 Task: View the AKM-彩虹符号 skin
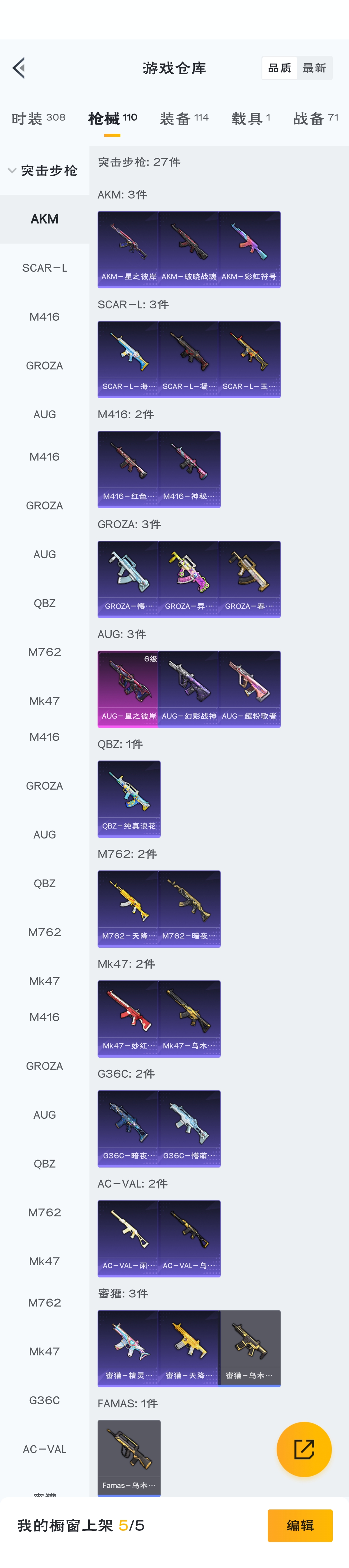(249, 249)
